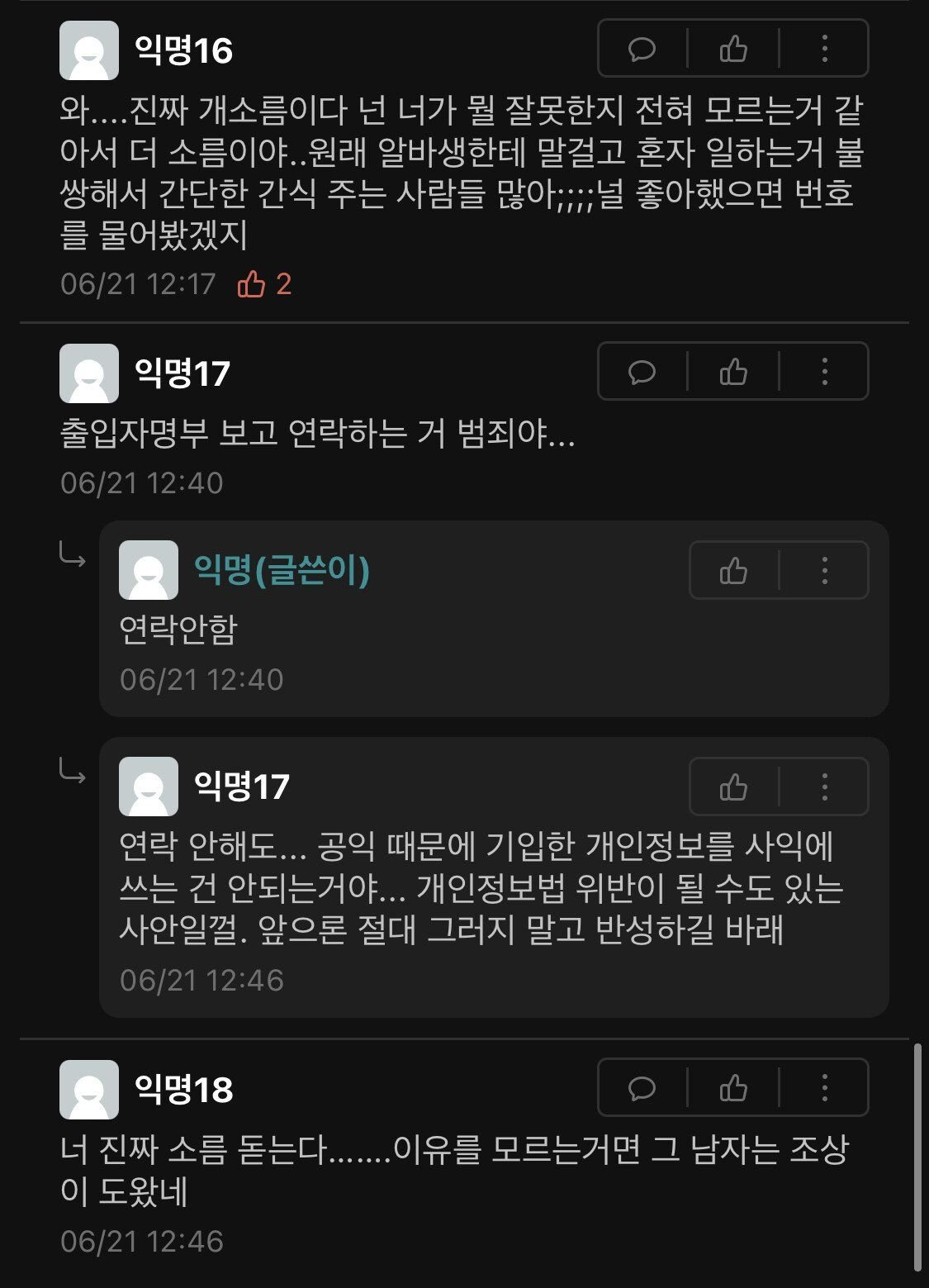Open more options on 익명(글쓴이)'s reply

(x=824, y=570)
